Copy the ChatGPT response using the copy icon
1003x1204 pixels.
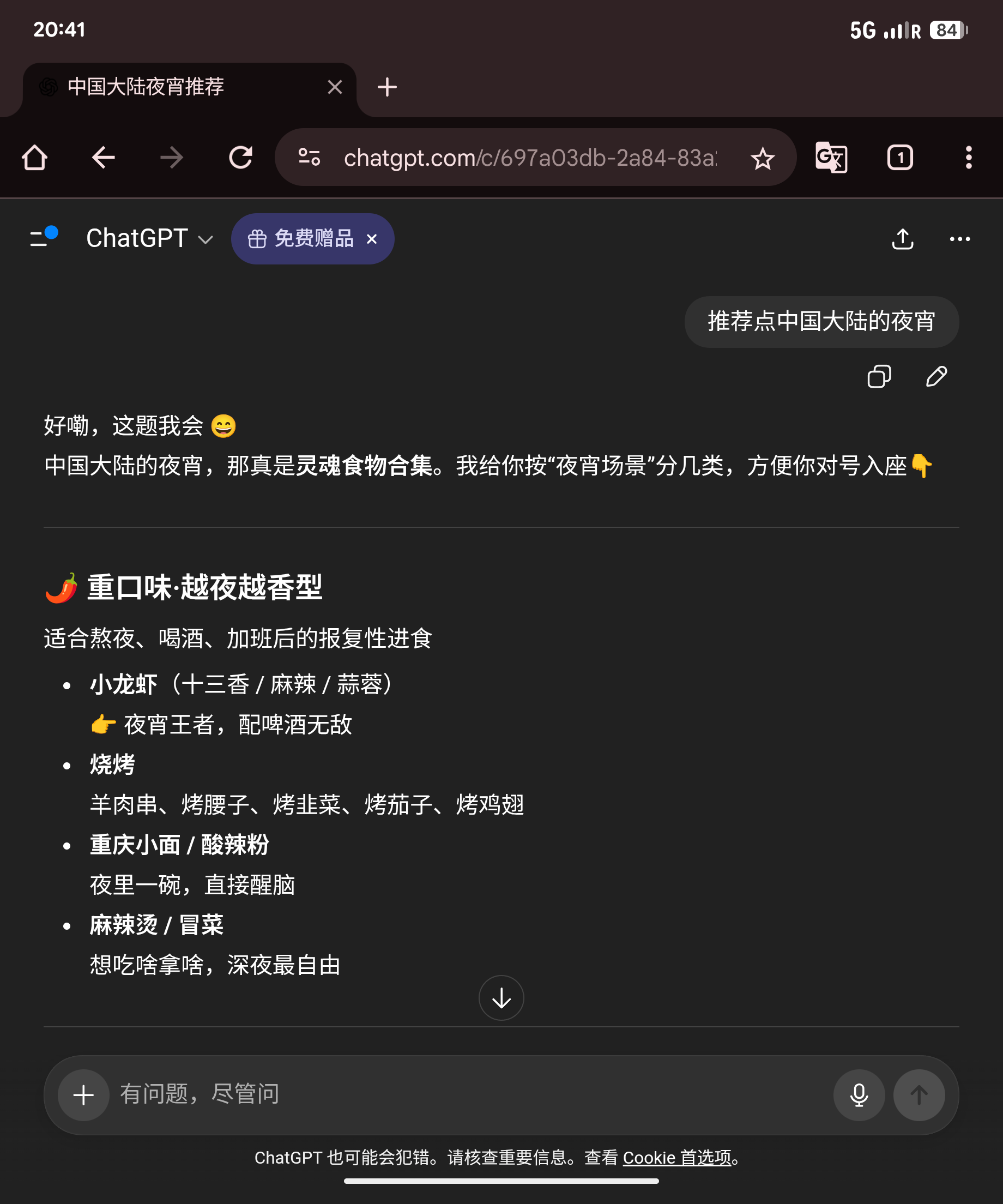879,377
